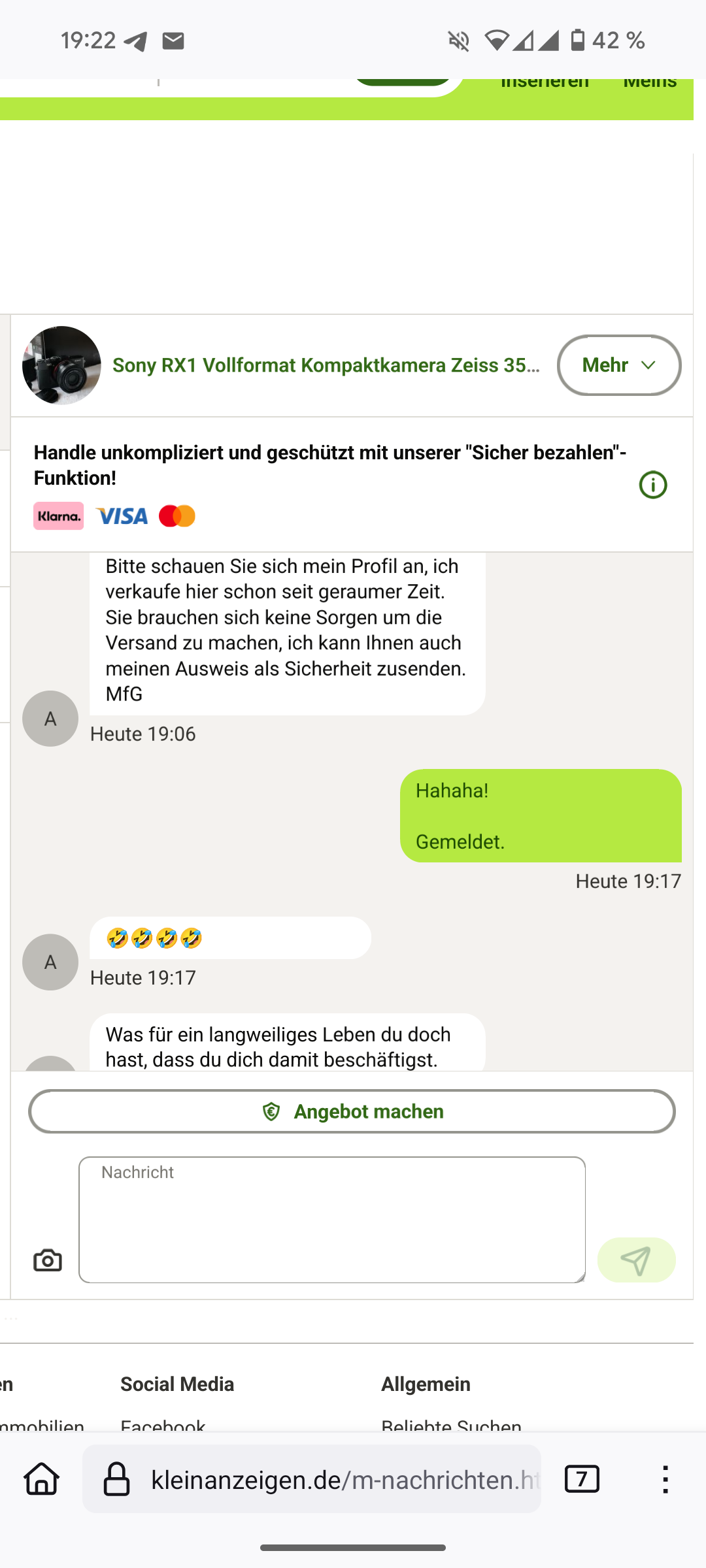The height and width of the screenshot is (1568, 706).
Task: Go to browser home page
Action: point(42,1478)
